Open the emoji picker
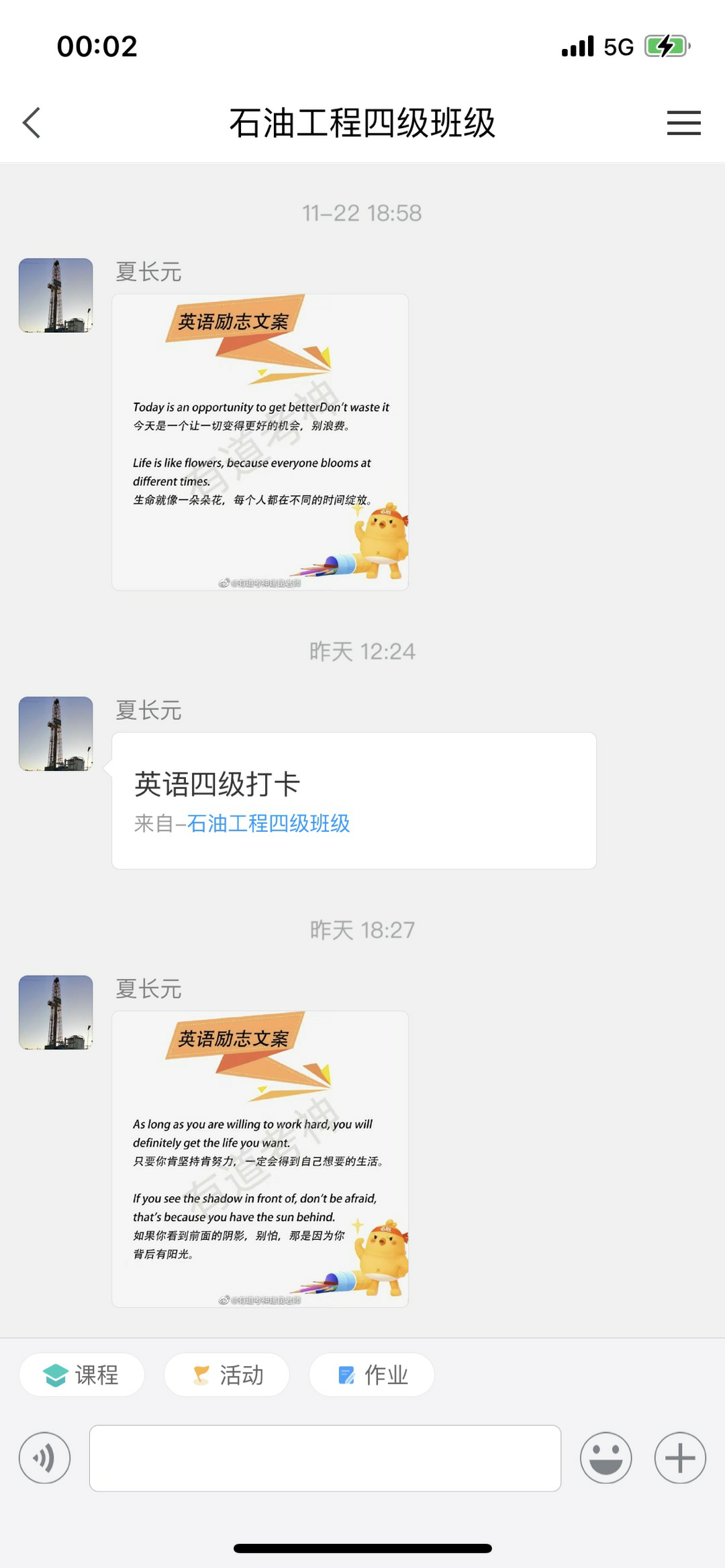725x1568 pixels. pyautogui.click(x=606, y=1458)
